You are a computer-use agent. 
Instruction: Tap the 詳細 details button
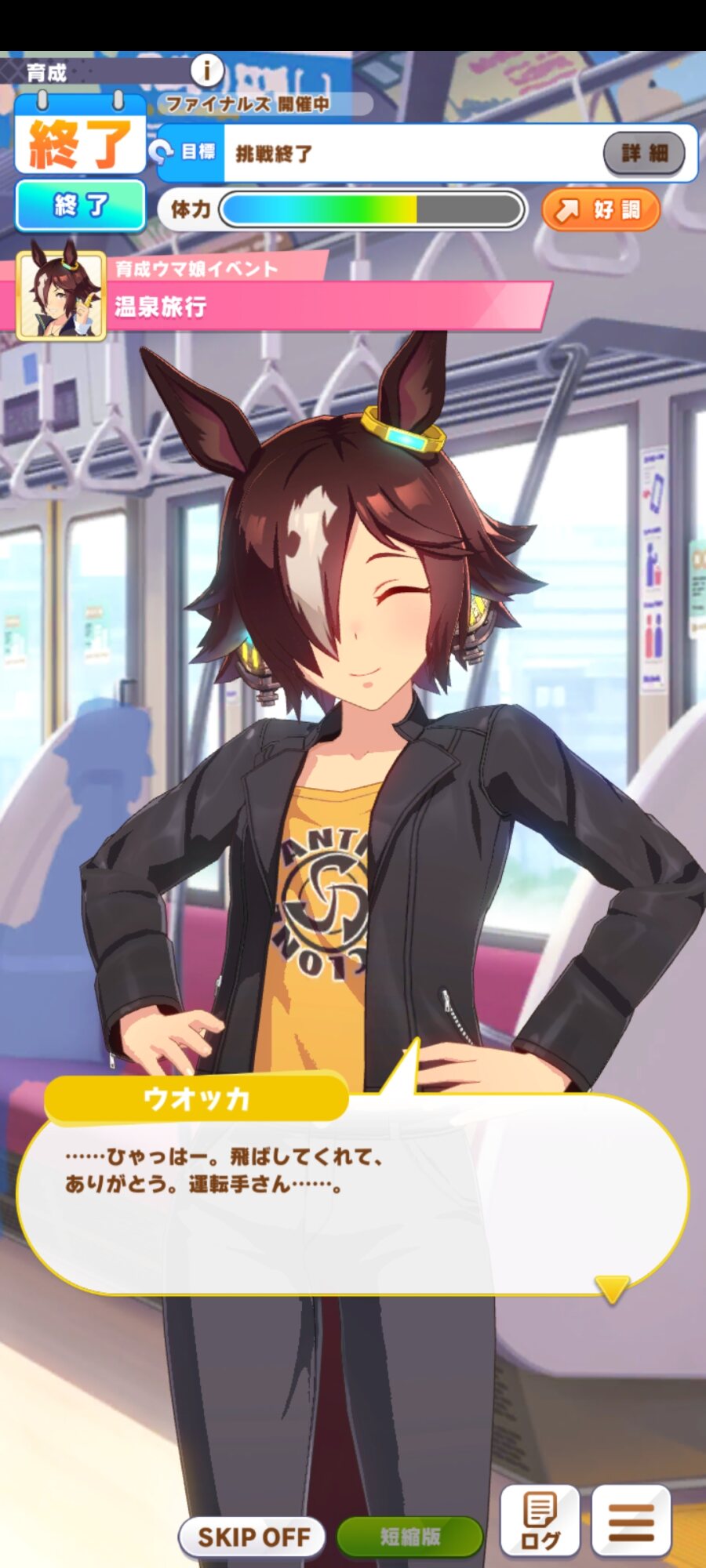tap(644, 153)
